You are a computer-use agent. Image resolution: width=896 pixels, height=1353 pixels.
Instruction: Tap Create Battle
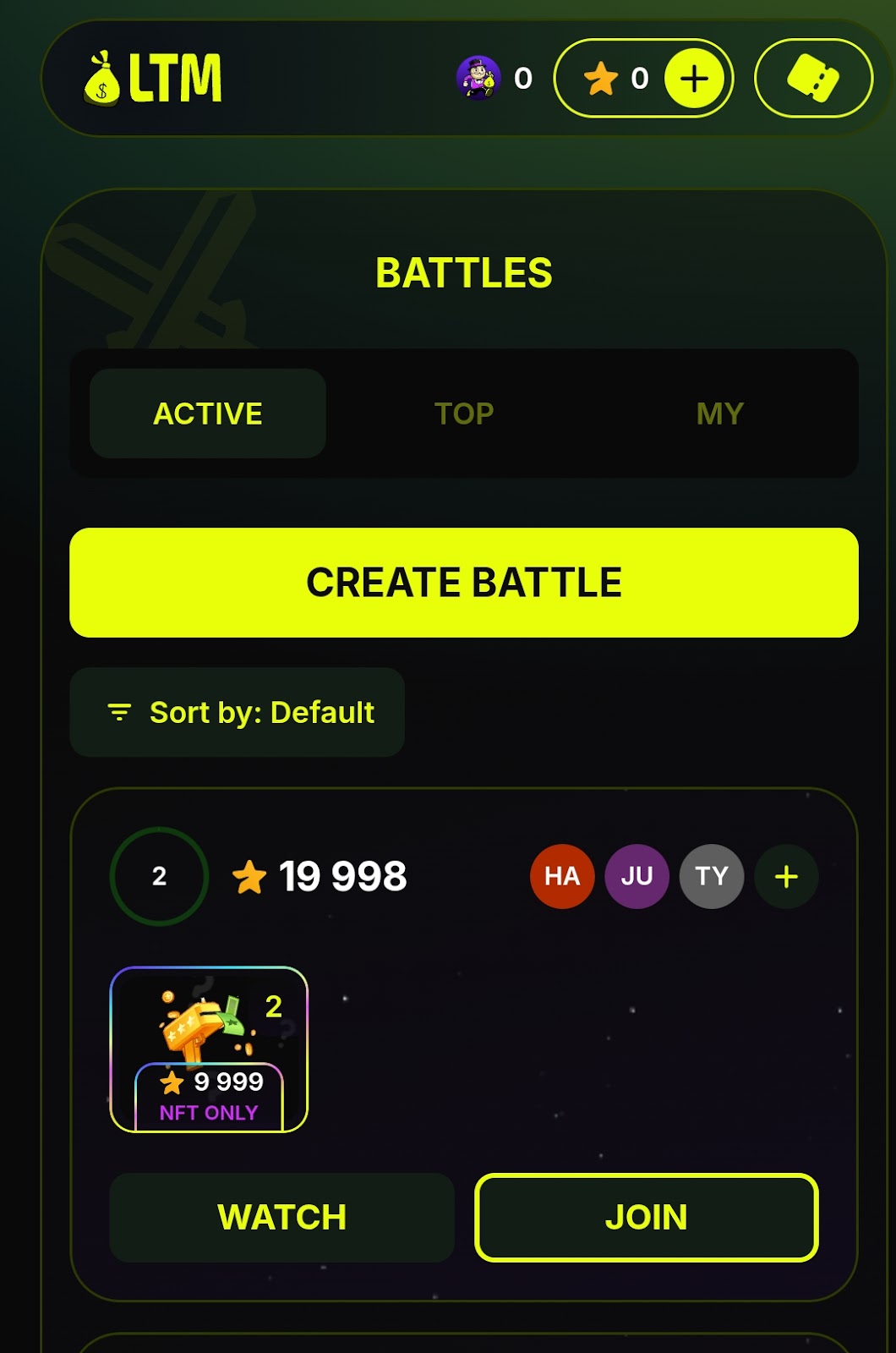pos(464,583)
